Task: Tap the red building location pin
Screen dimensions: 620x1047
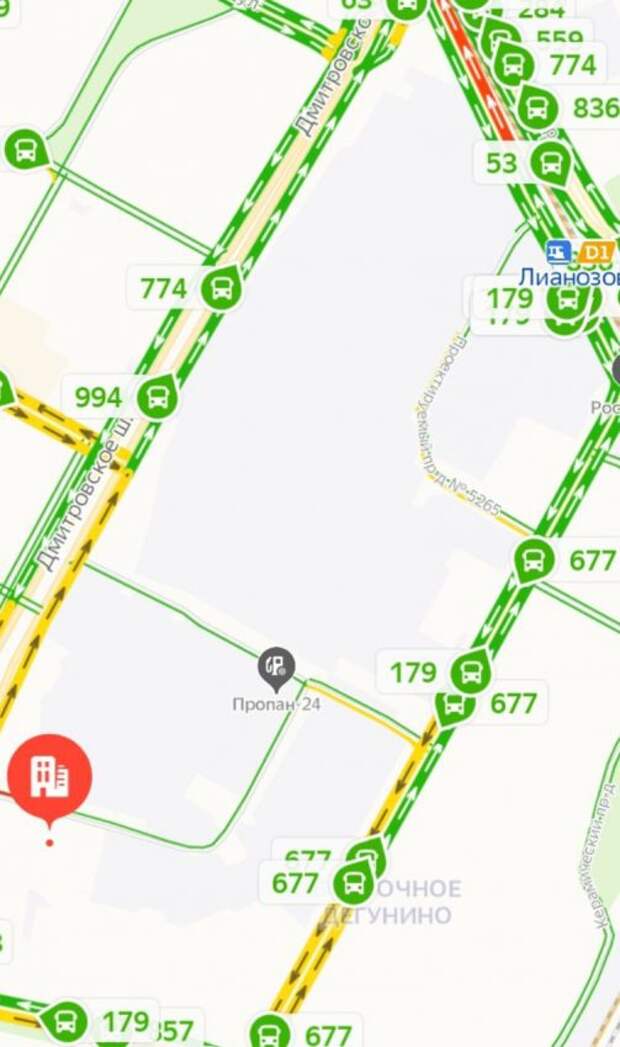Action: 50,777
